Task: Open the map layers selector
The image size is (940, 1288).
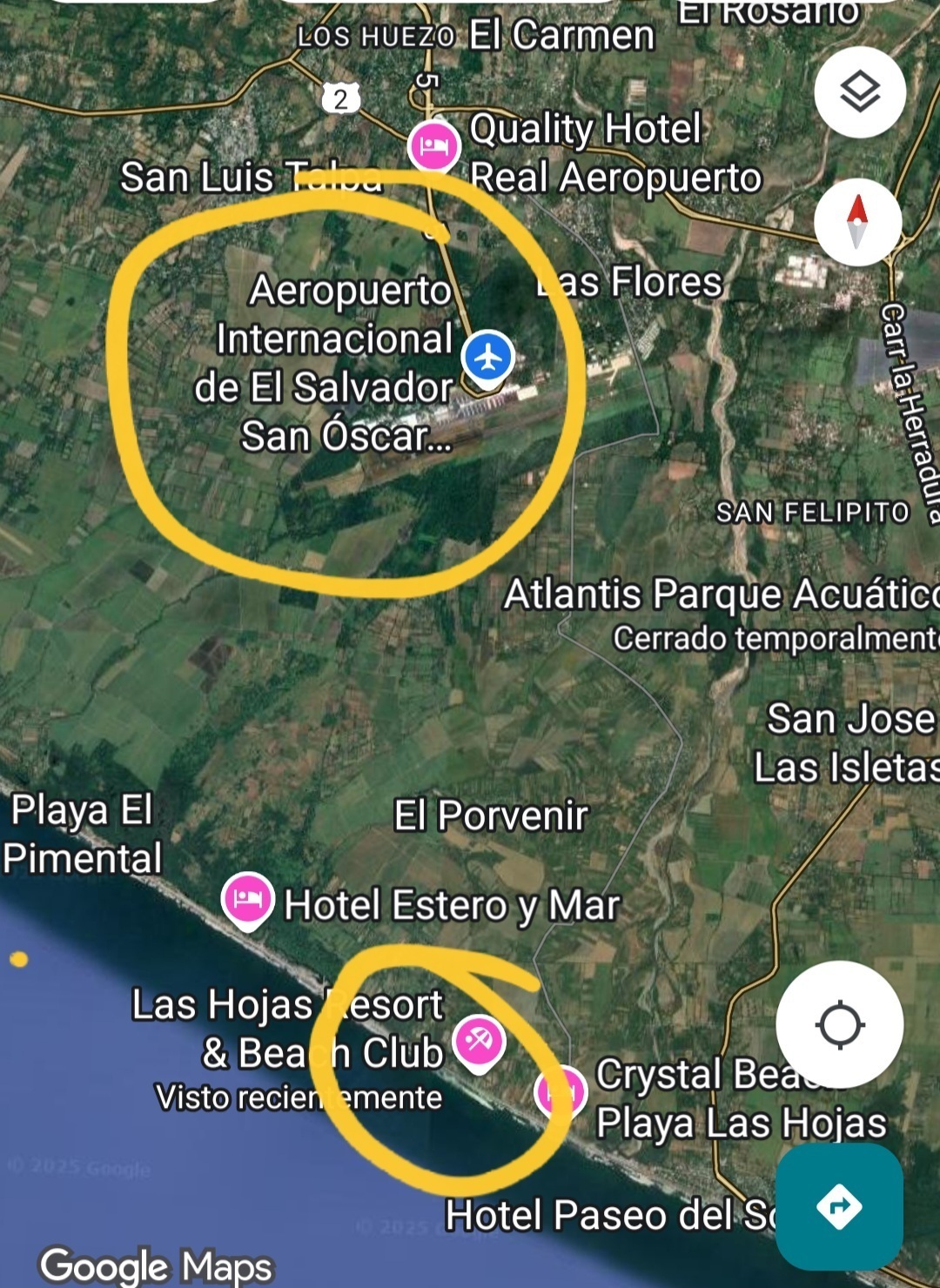Action: tap(860, 92)
